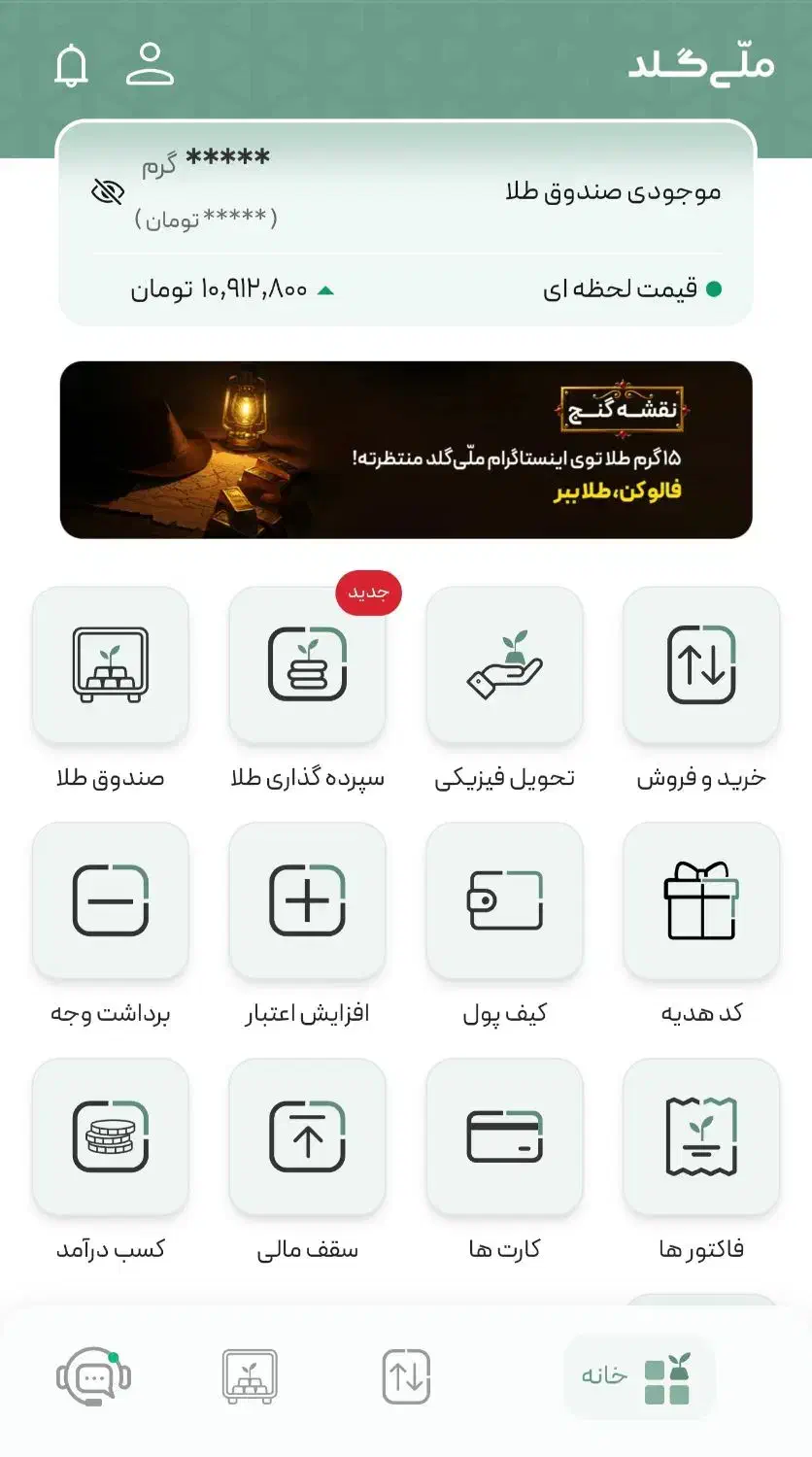Viewport: 812px width, 1457px height.
Task: Open کد هدیه (gift code)
Action: coord(700,900)
